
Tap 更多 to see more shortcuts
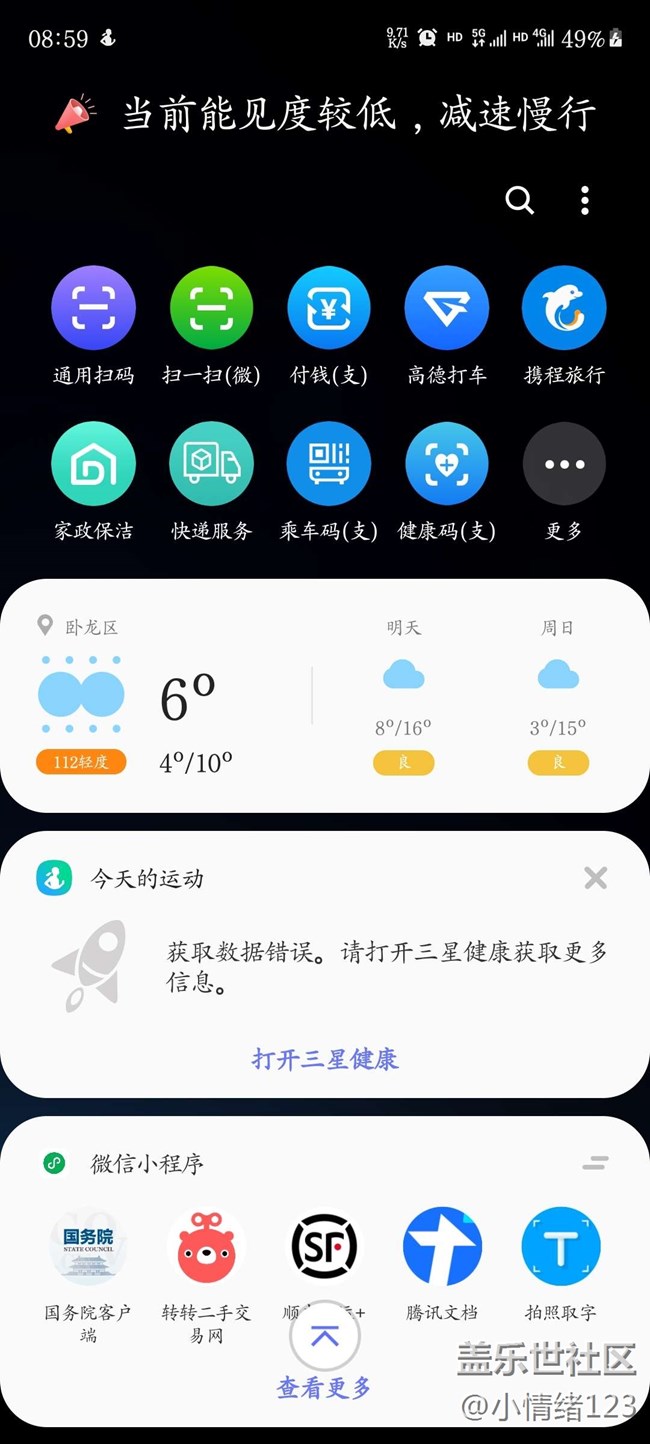point(564,464)
